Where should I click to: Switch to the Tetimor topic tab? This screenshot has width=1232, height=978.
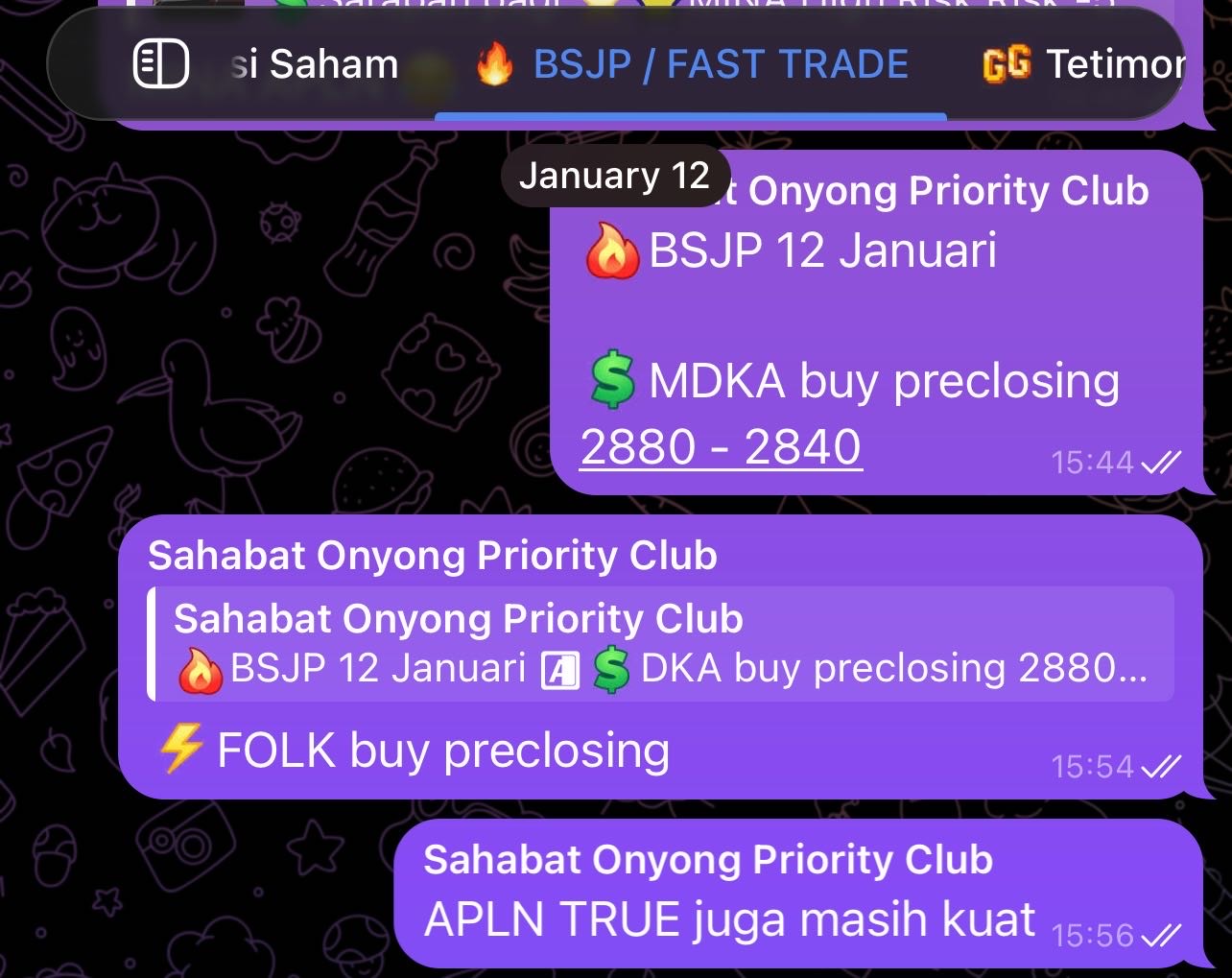1084,64
